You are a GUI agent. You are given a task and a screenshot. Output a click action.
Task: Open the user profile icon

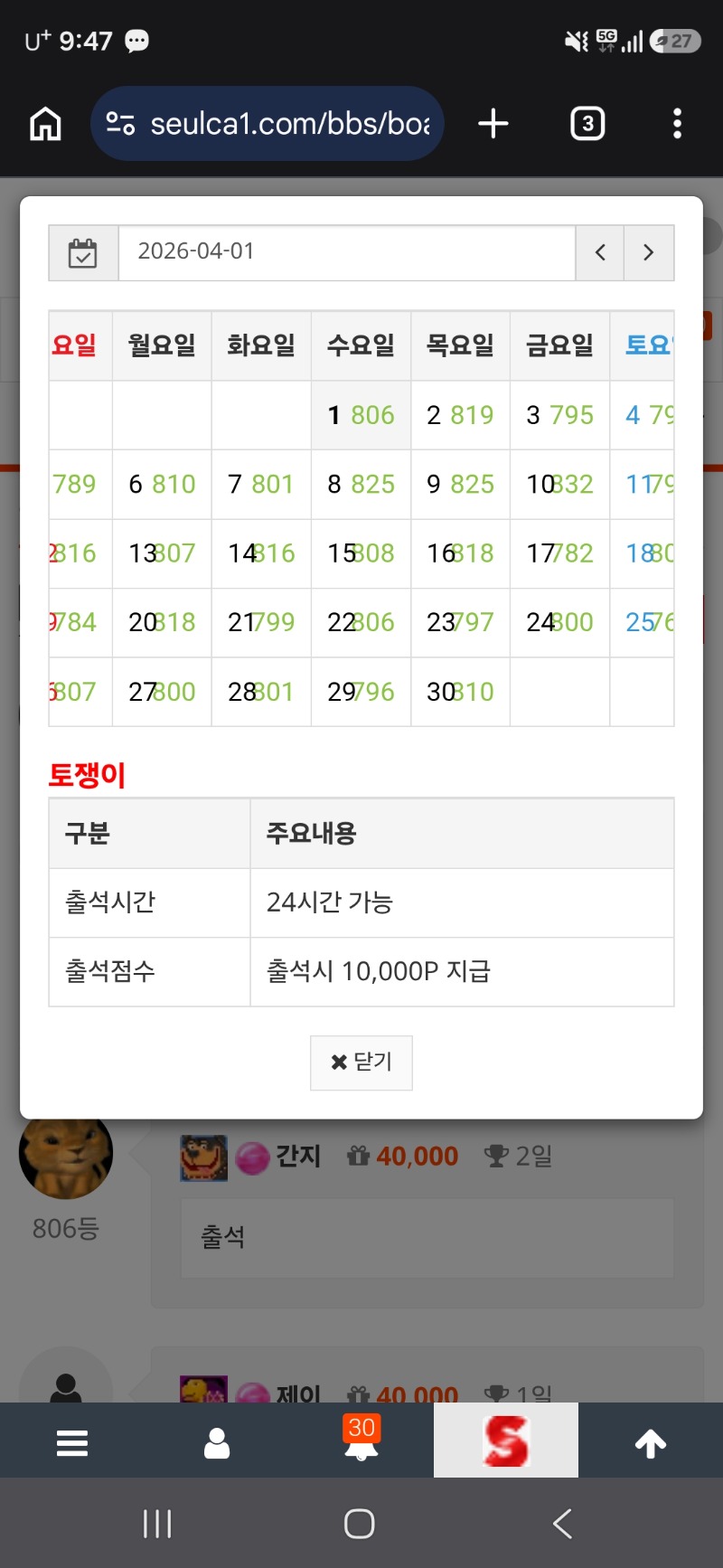click(217, 1442)
